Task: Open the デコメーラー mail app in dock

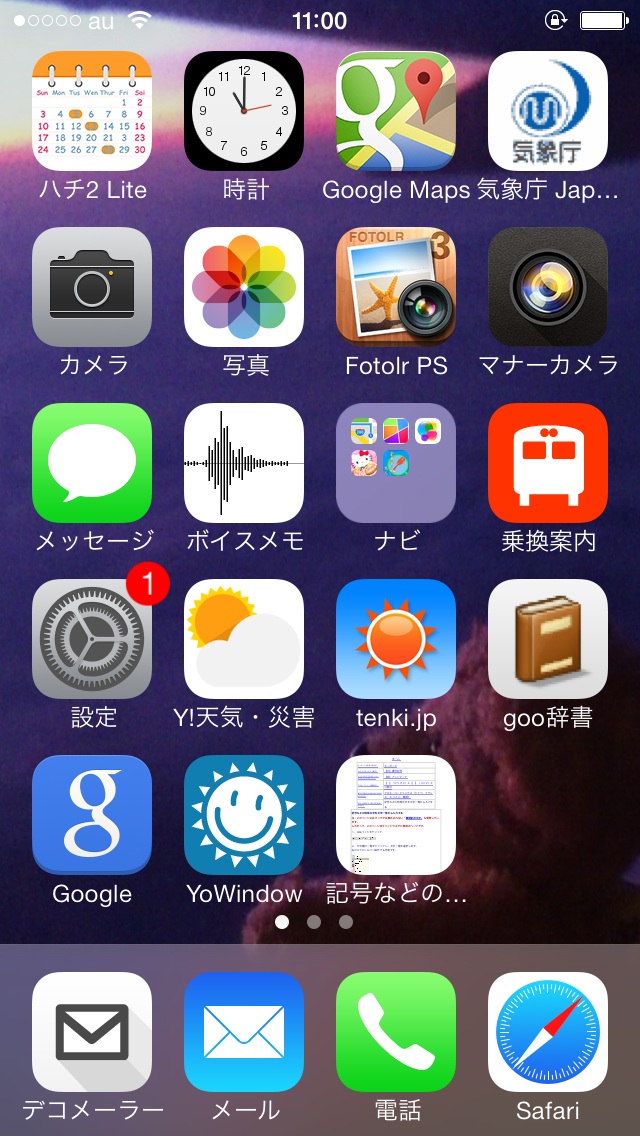Action: 92,1032
